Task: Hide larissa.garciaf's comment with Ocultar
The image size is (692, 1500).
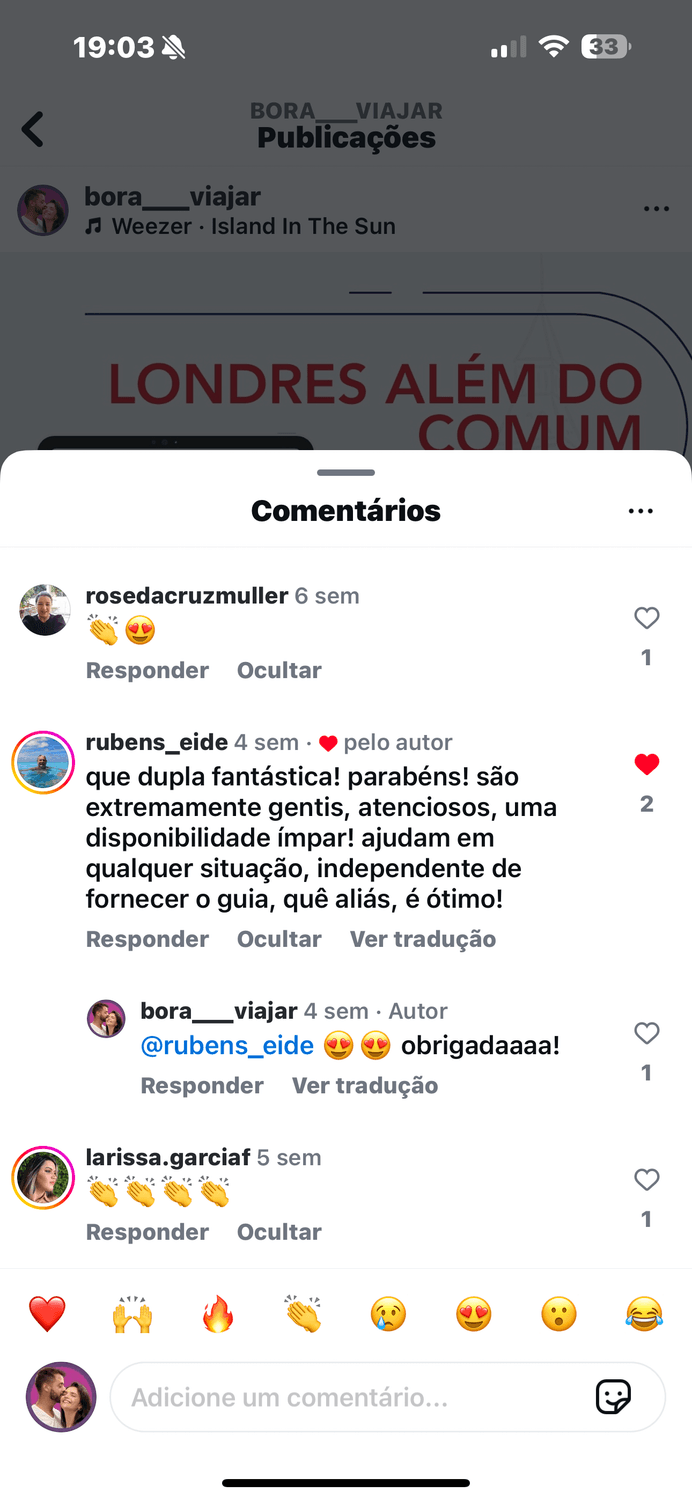Action: [279, 1232]
